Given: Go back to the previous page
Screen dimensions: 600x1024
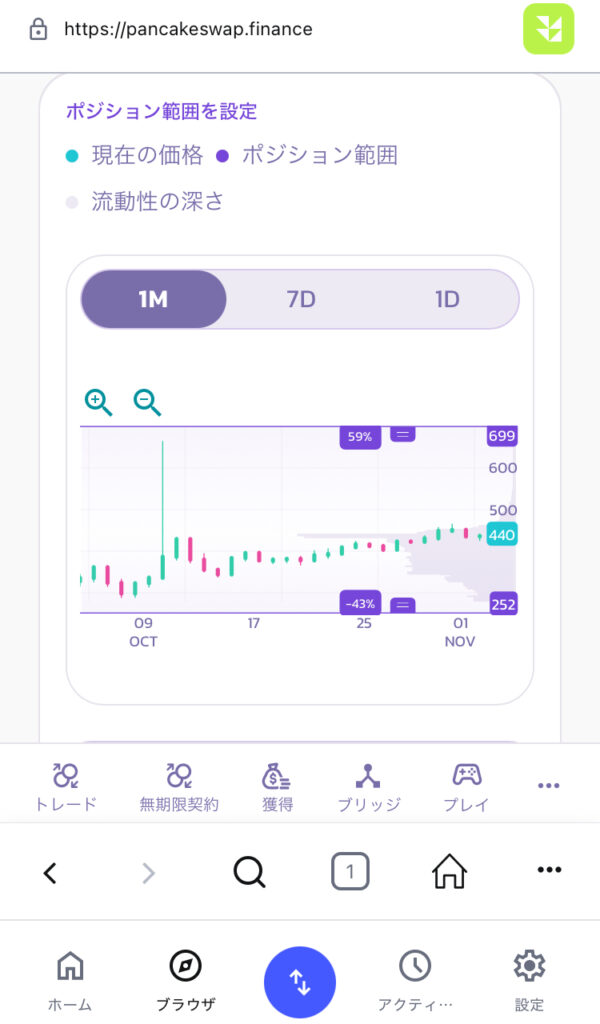Looking at the screenshot, I should pyautogui.click(x=50, y=873).
